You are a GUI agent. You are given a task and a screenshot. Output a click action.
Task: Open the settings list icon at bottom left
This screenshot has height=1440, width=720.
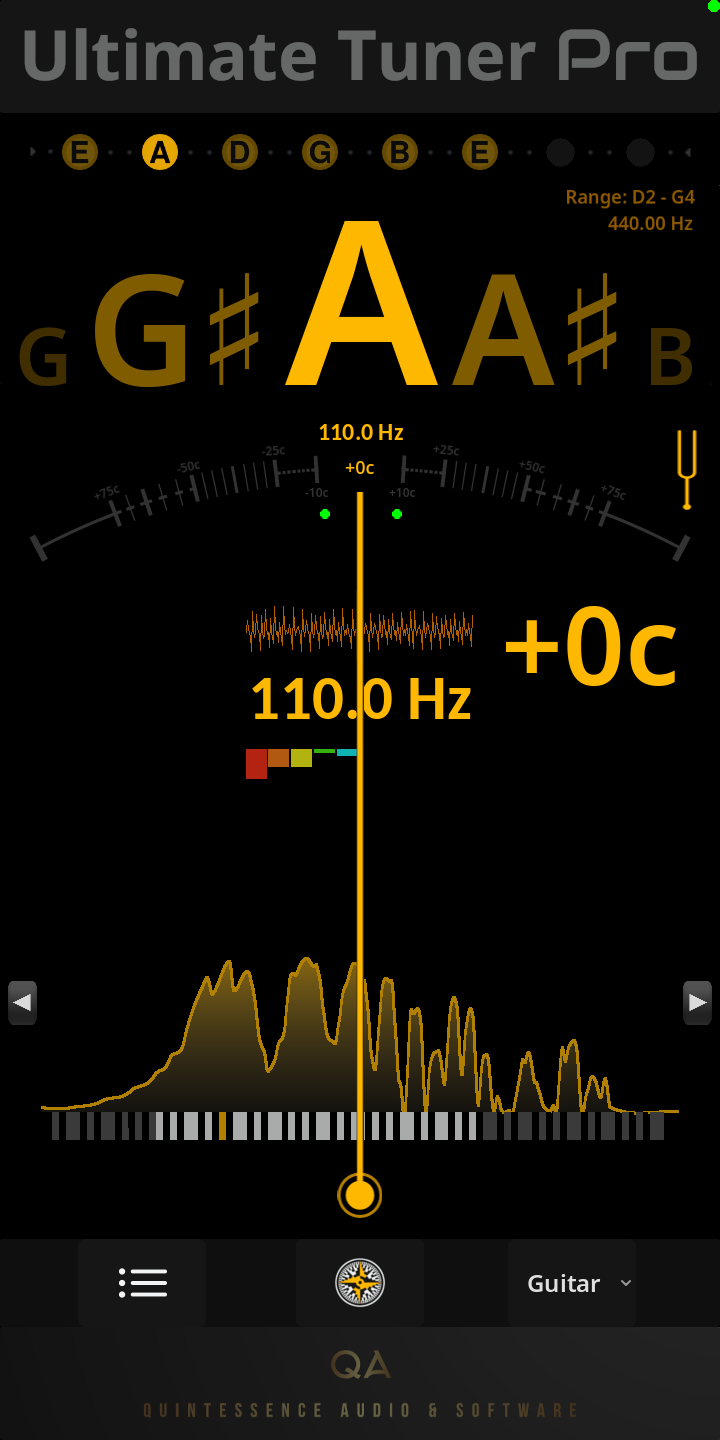click(142, 1283)
